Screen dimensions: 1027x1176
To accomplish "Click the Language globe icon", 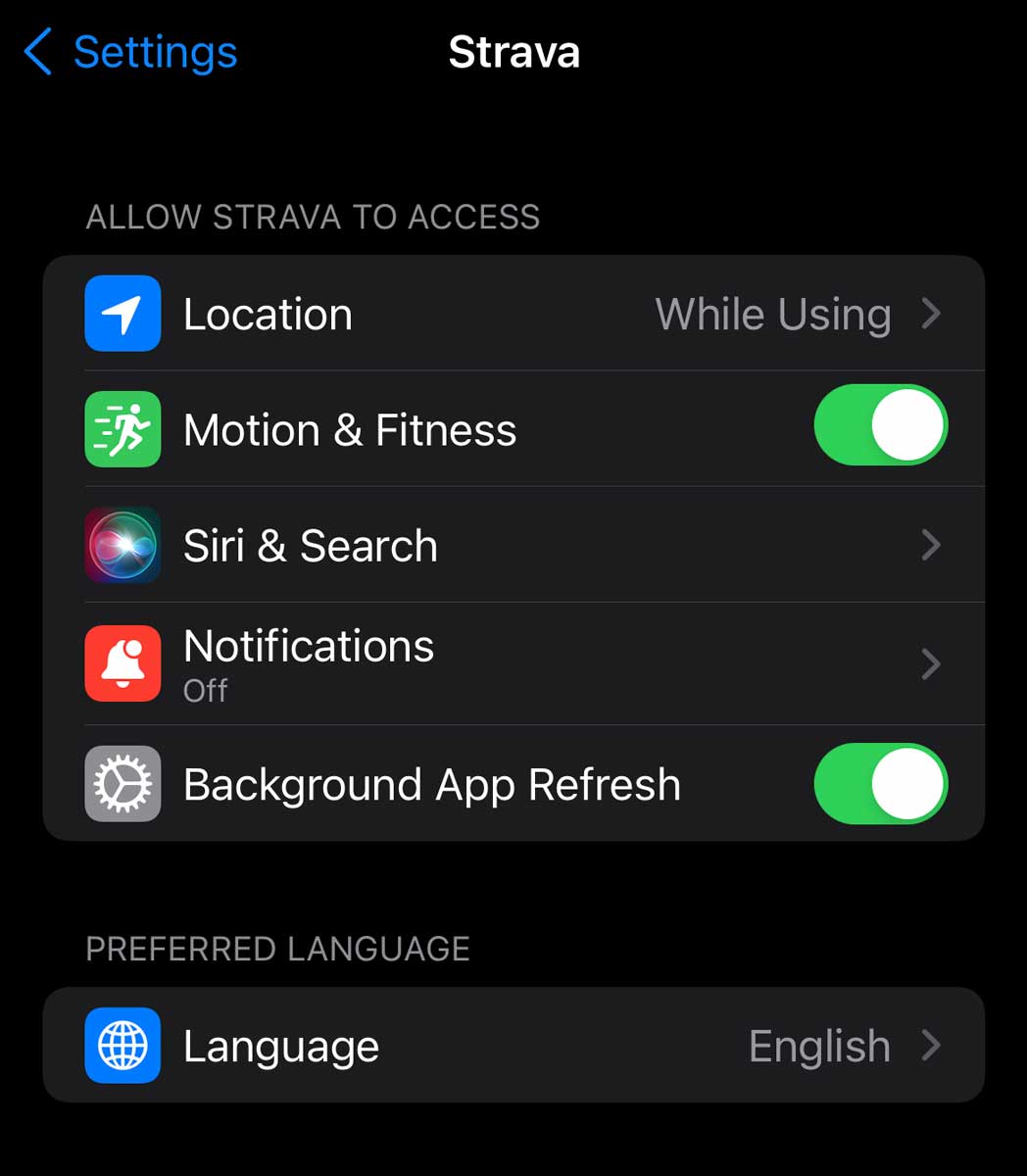I will coord(122,1046).
